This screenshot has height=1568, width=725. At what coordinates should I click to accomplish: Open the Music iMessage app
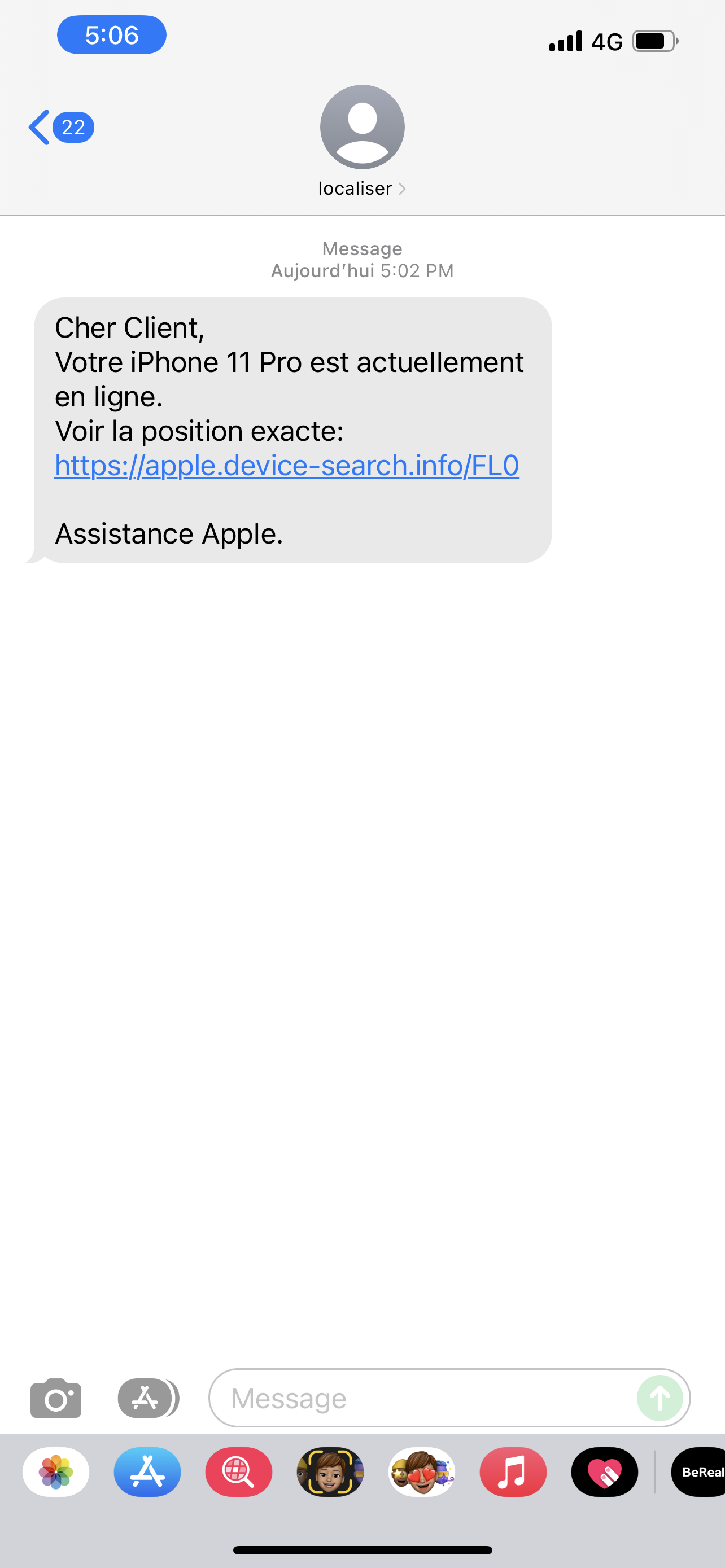point(513,1472)
